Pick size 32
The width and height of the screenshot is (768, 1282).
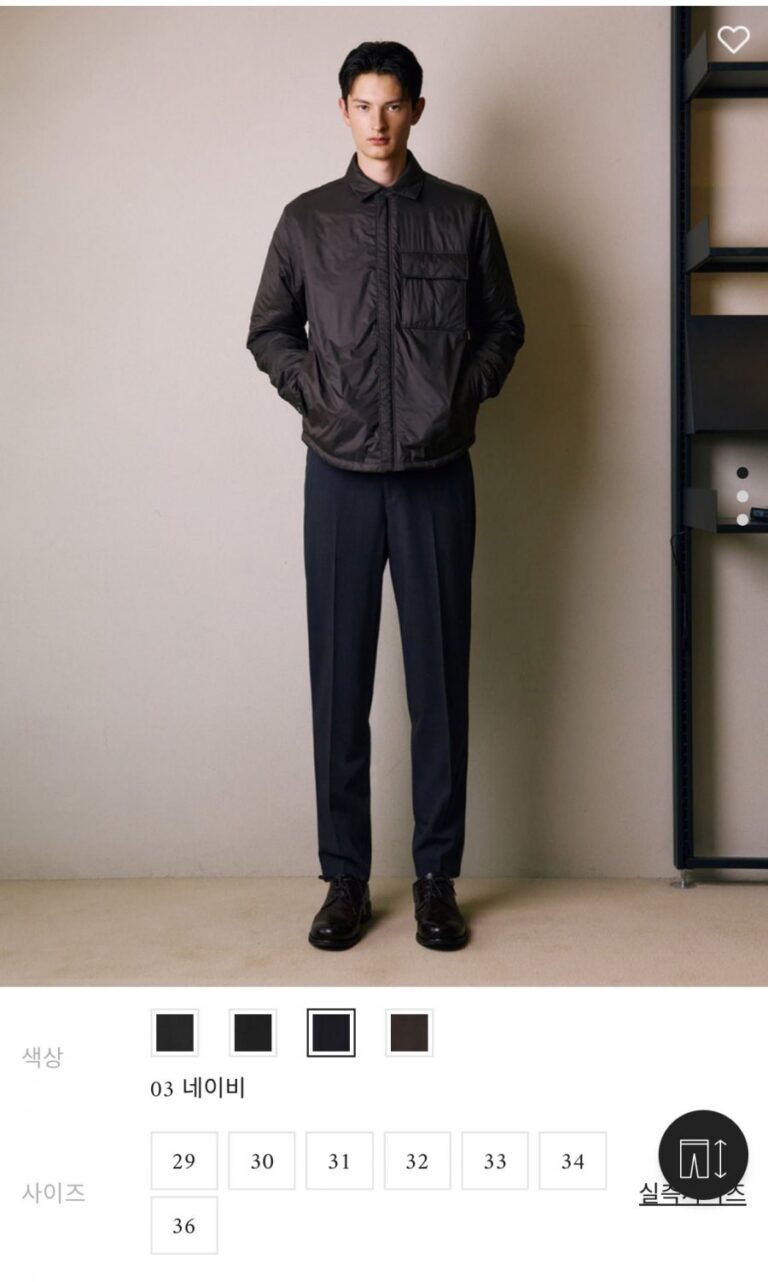pos(417,1161)
